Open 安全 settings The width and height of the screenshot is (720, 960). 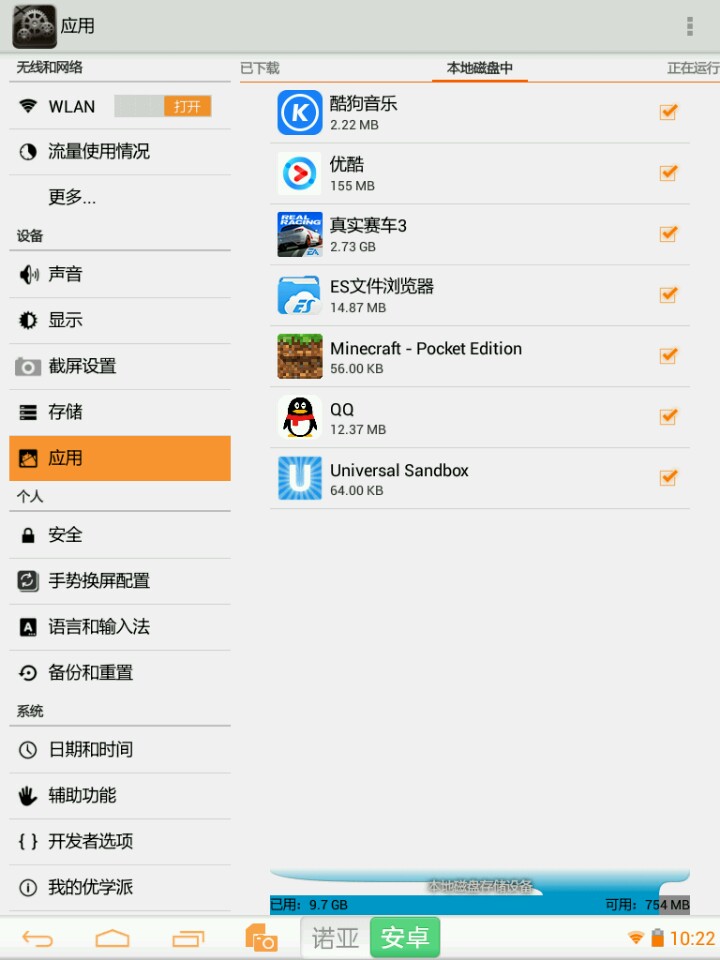point(66,535)
